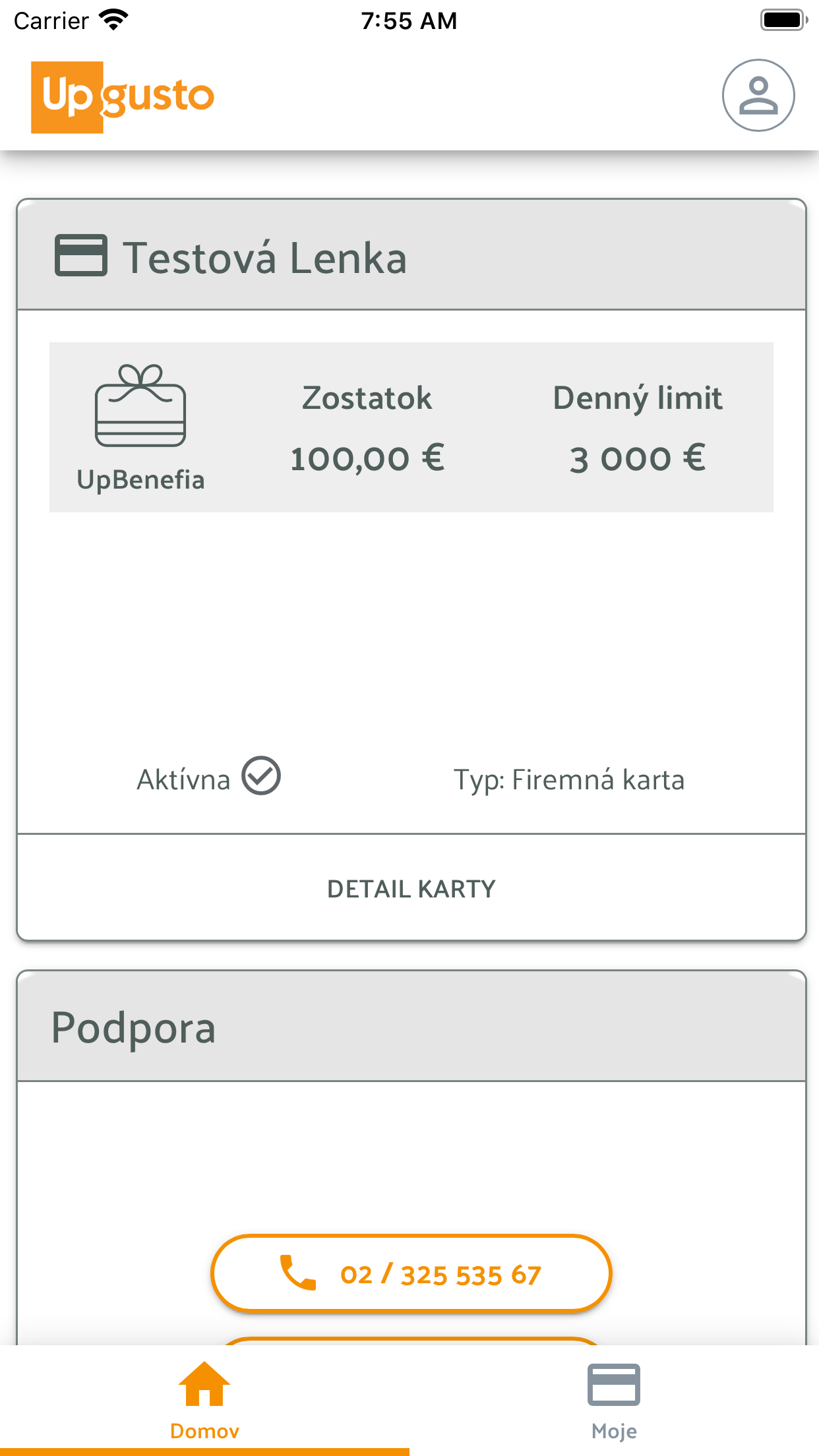The image size is (819, 1456).
Task: Click the Wi-Fi icon in the status bar
Action: 112,18
